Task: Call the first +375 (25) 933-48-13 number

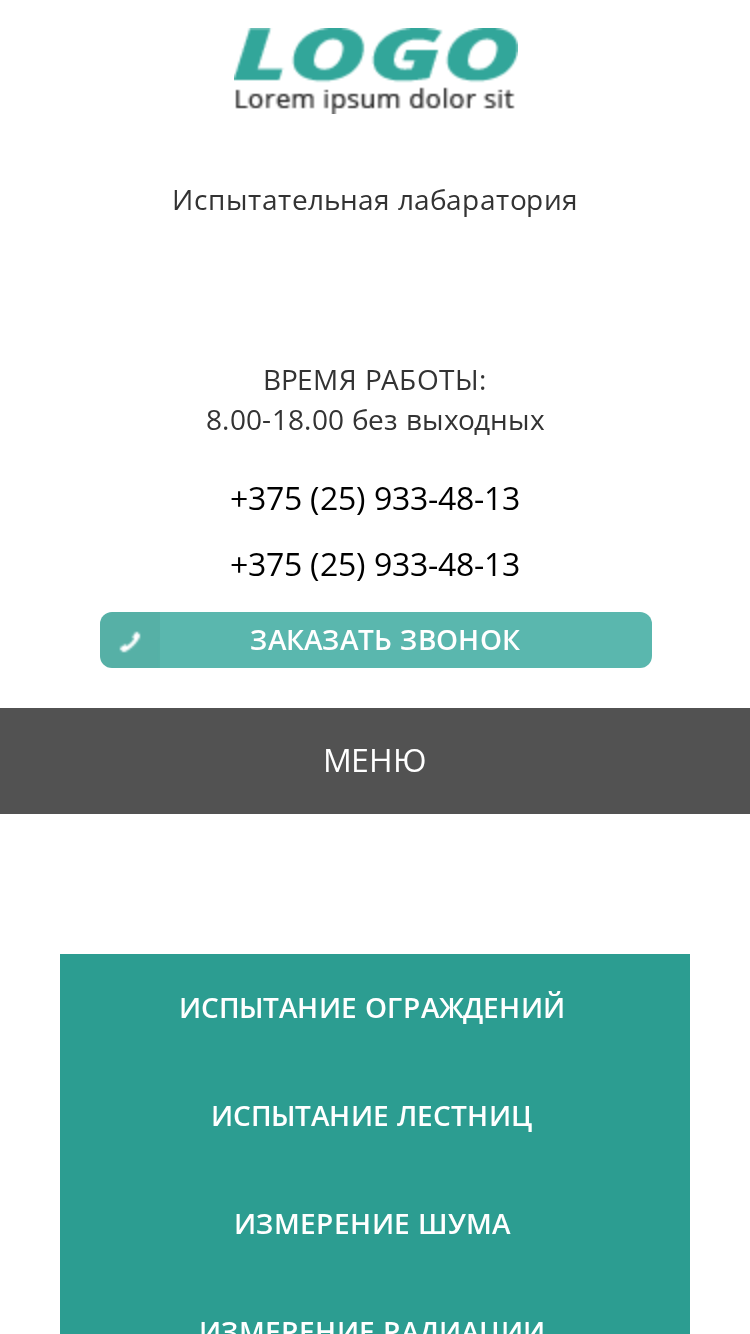Action: coord(375,499)
